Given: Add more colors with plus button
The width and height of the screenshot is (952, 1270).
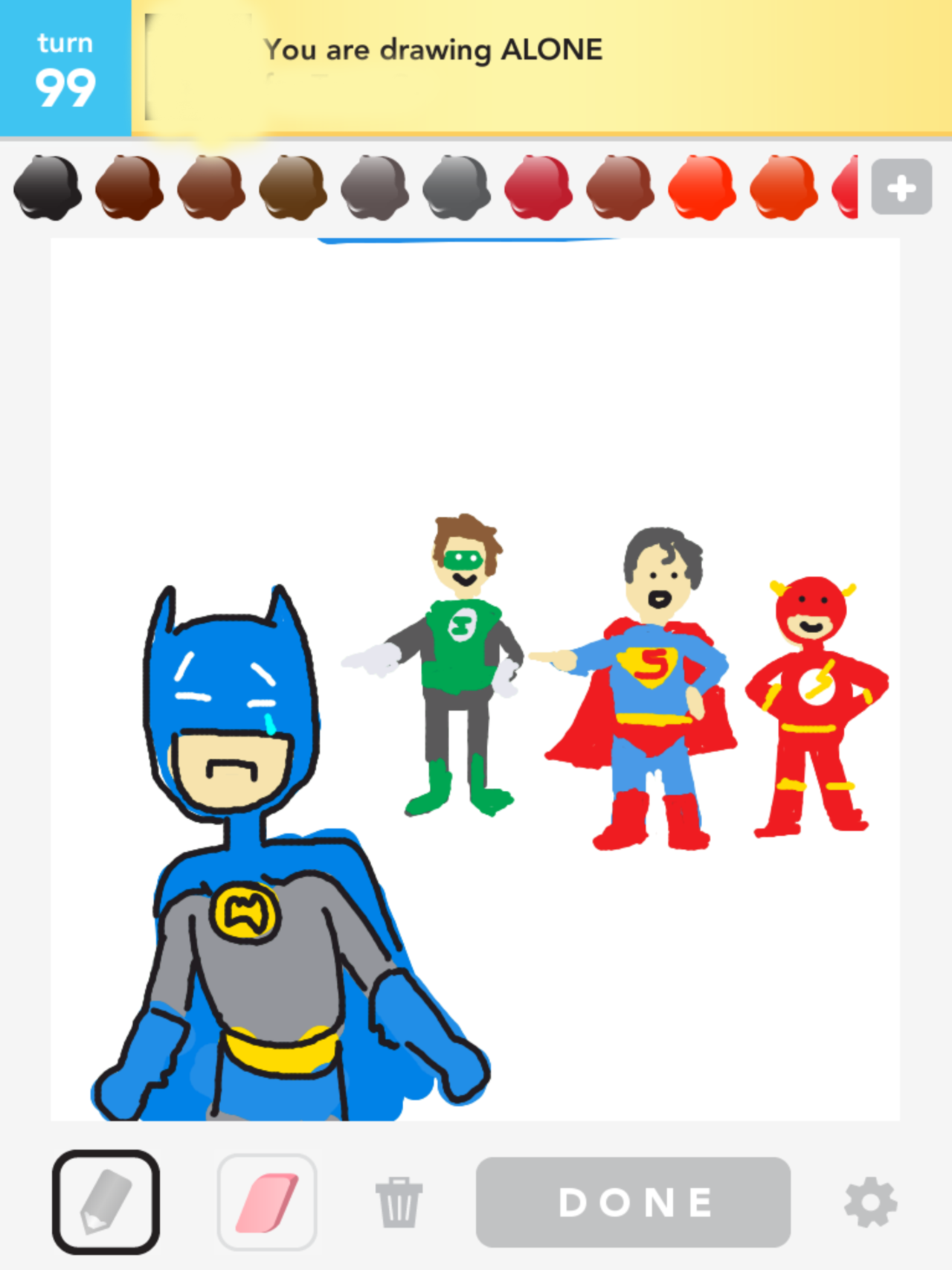Looking at the screenshot, I should 901,187.
